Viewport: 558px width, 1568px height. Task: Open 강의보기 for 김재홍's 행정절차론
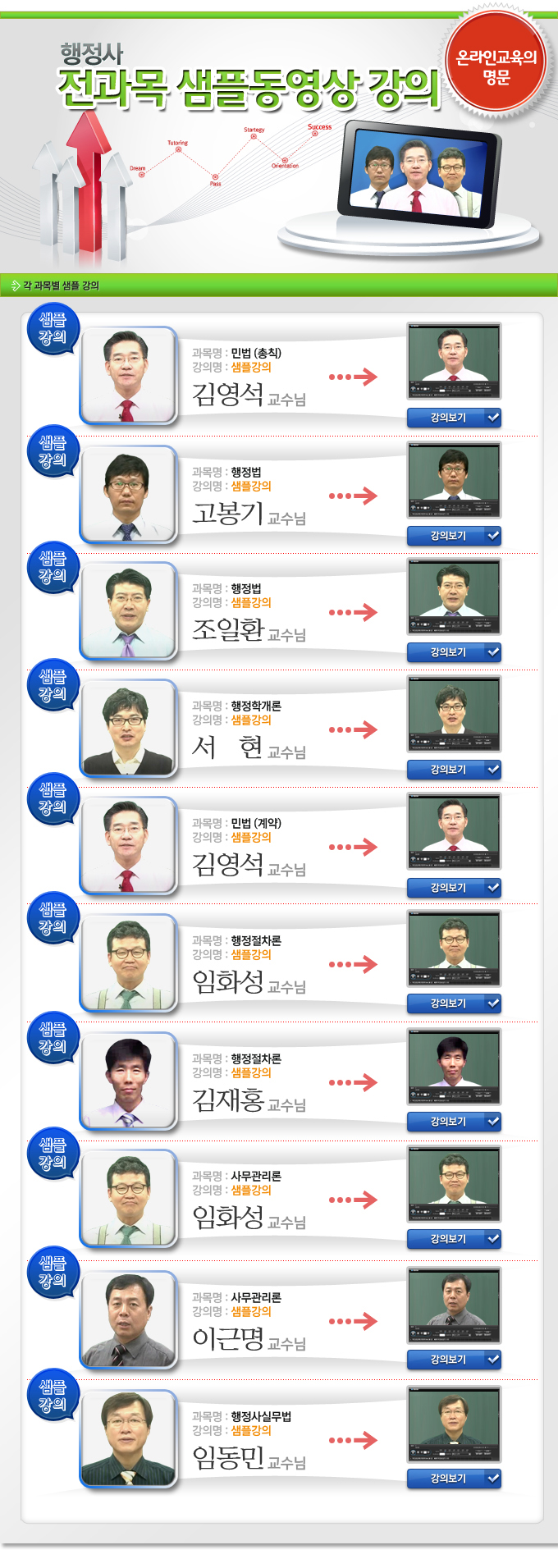point(453,1122)
